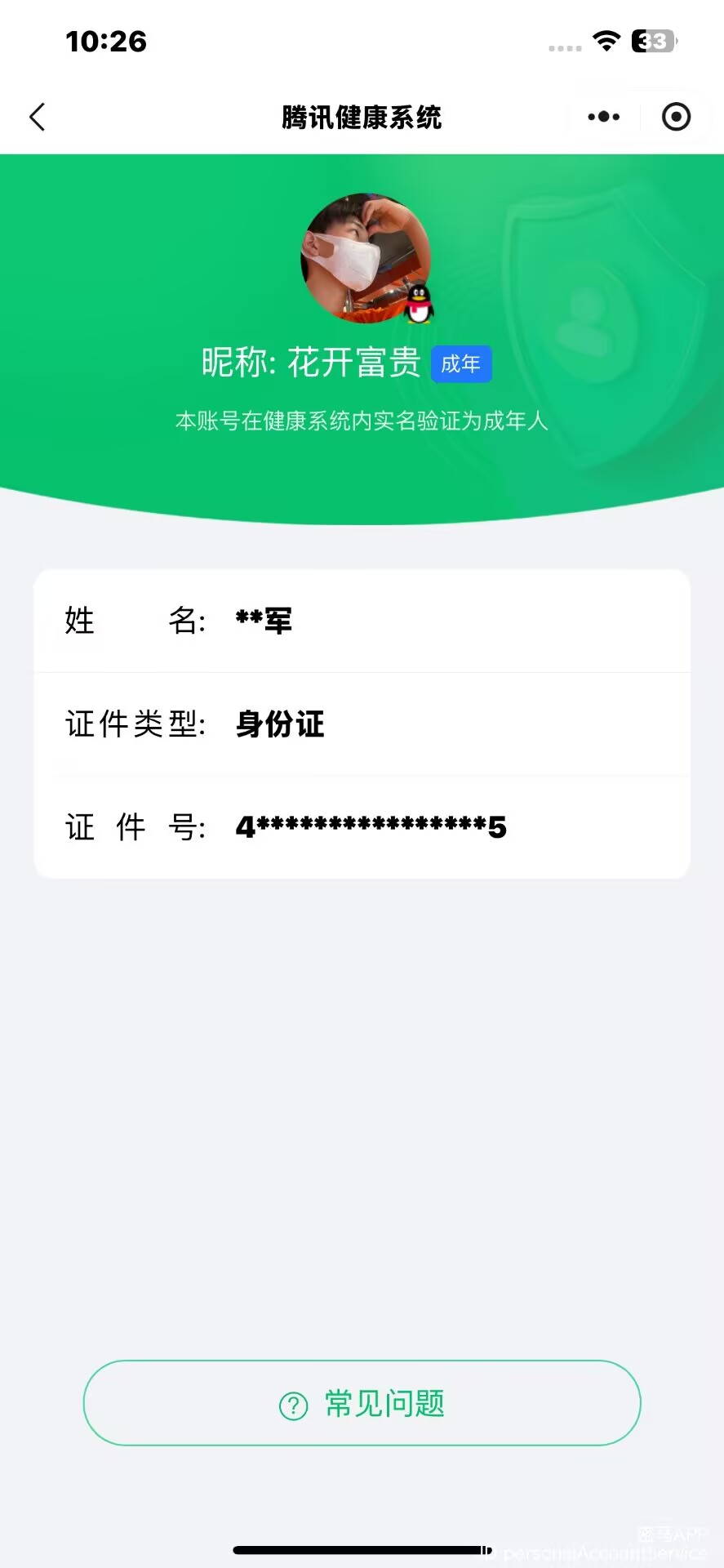Open the three-dot more options menu

point(603,117)
